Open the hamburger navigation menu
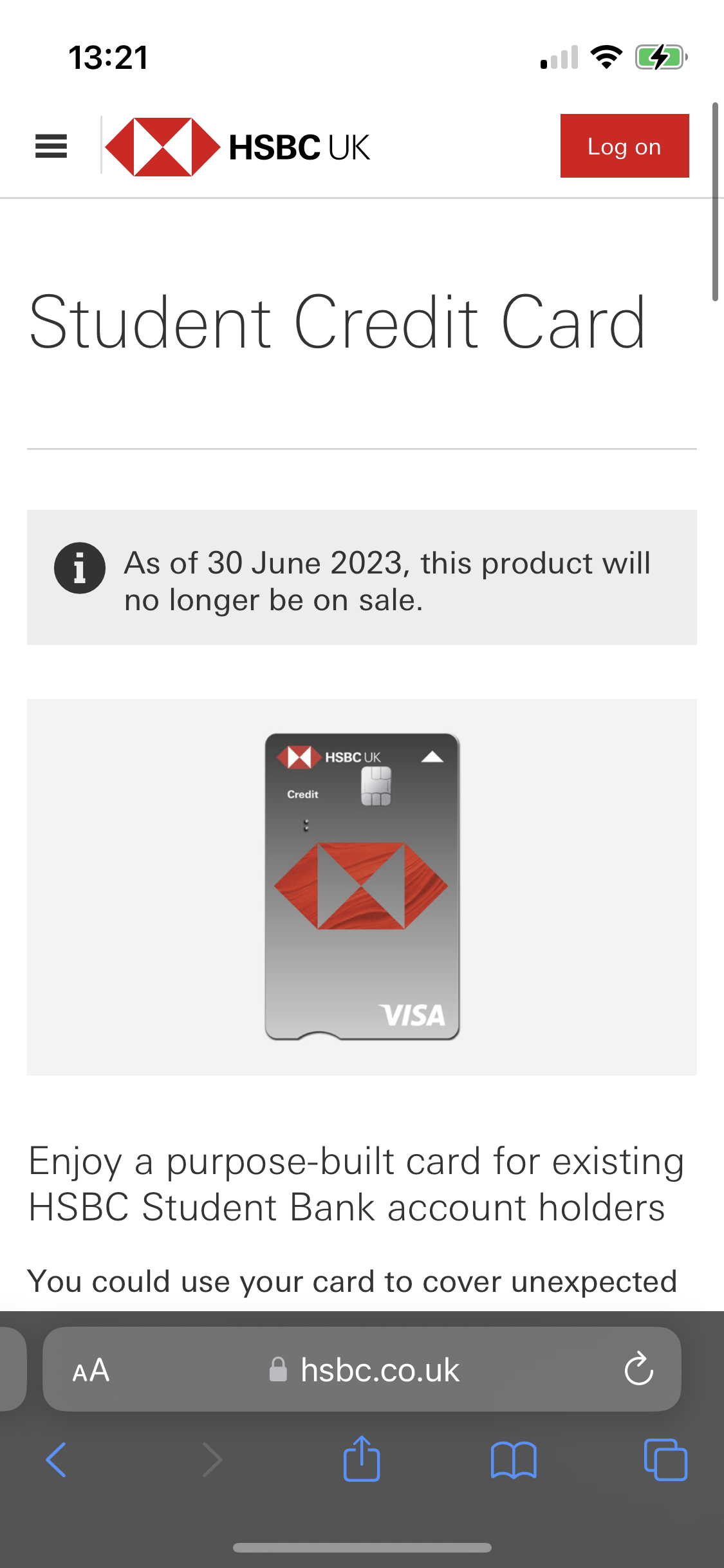This screenshot has height=1568, width=724. (x=51, y=146)
